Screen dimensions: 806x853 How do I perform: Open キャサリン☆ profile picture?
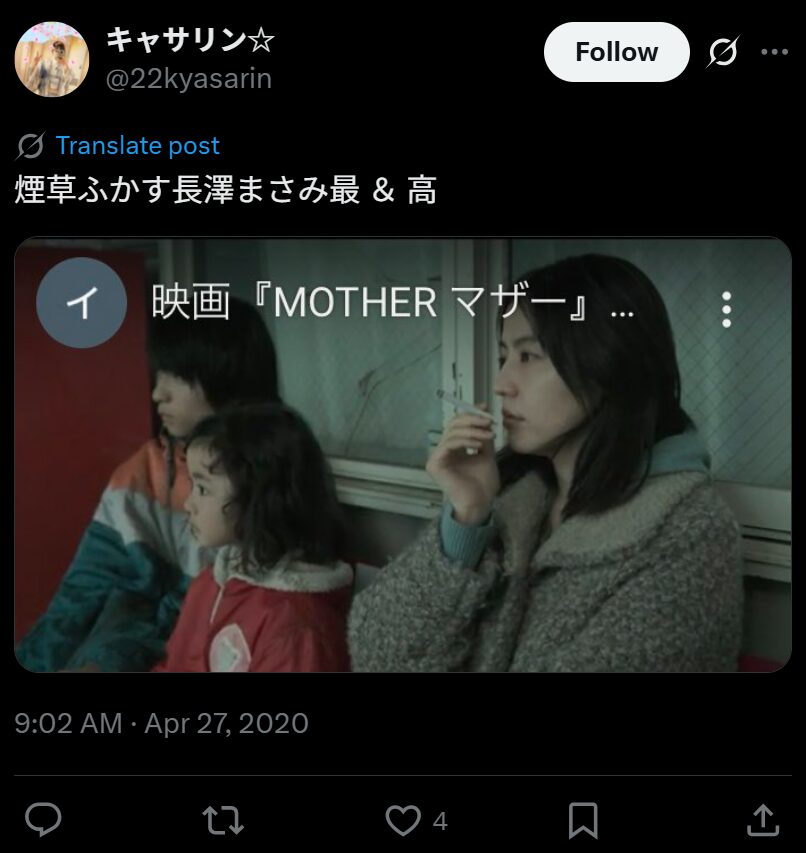[51, 59]
